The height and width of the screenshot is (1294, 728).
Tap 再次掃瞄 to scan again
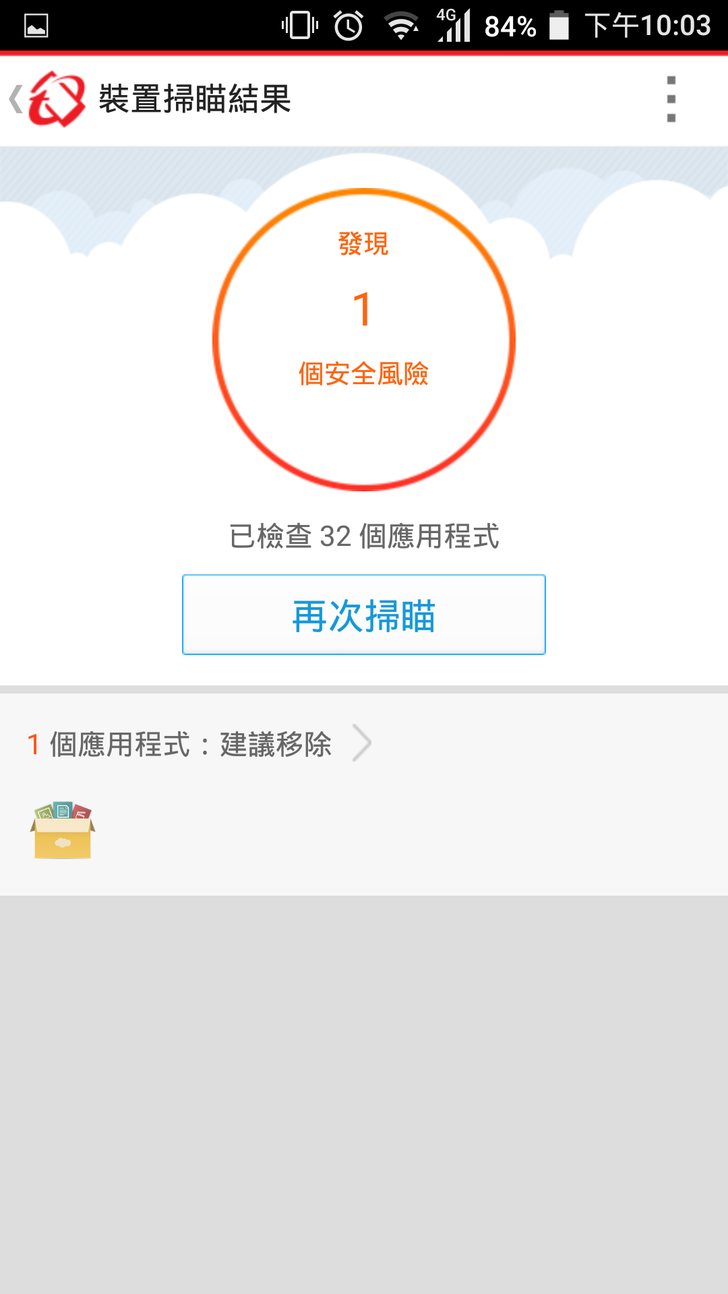tap(364, 615)
